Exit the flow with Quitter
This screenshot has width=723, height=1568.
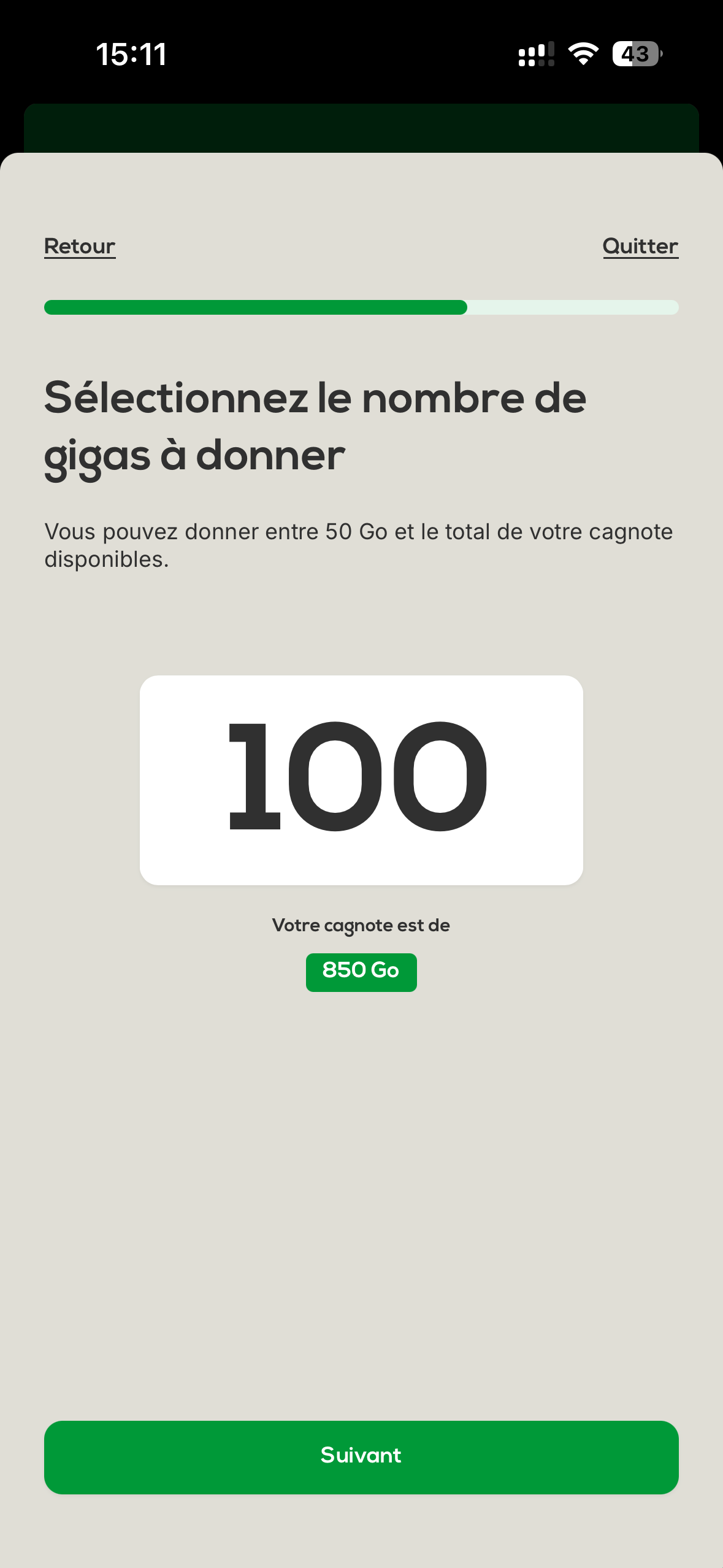[x=640, y=246]
